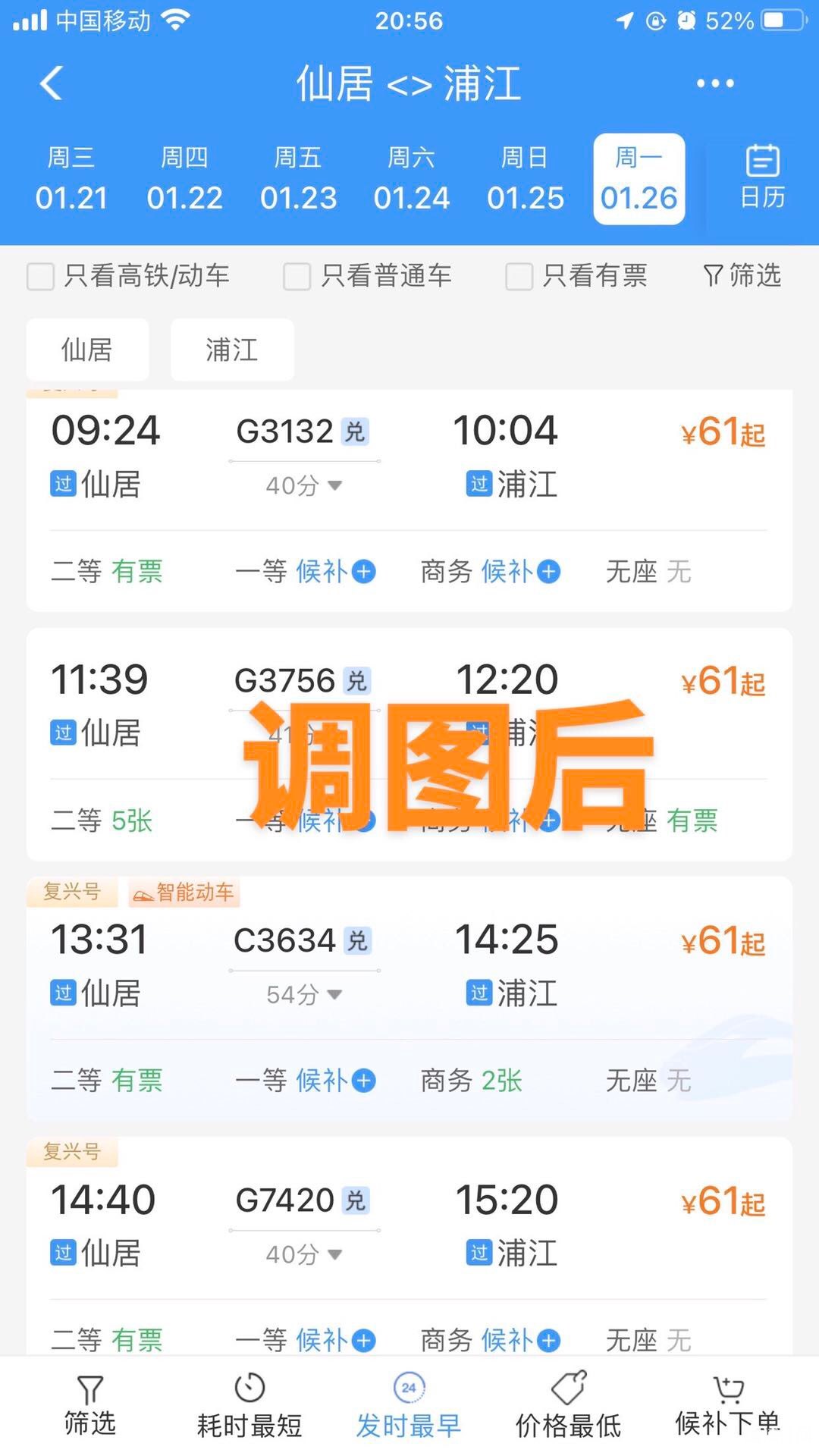
Task: Tap the 浦江 station chip
Action: click(232, 350)
